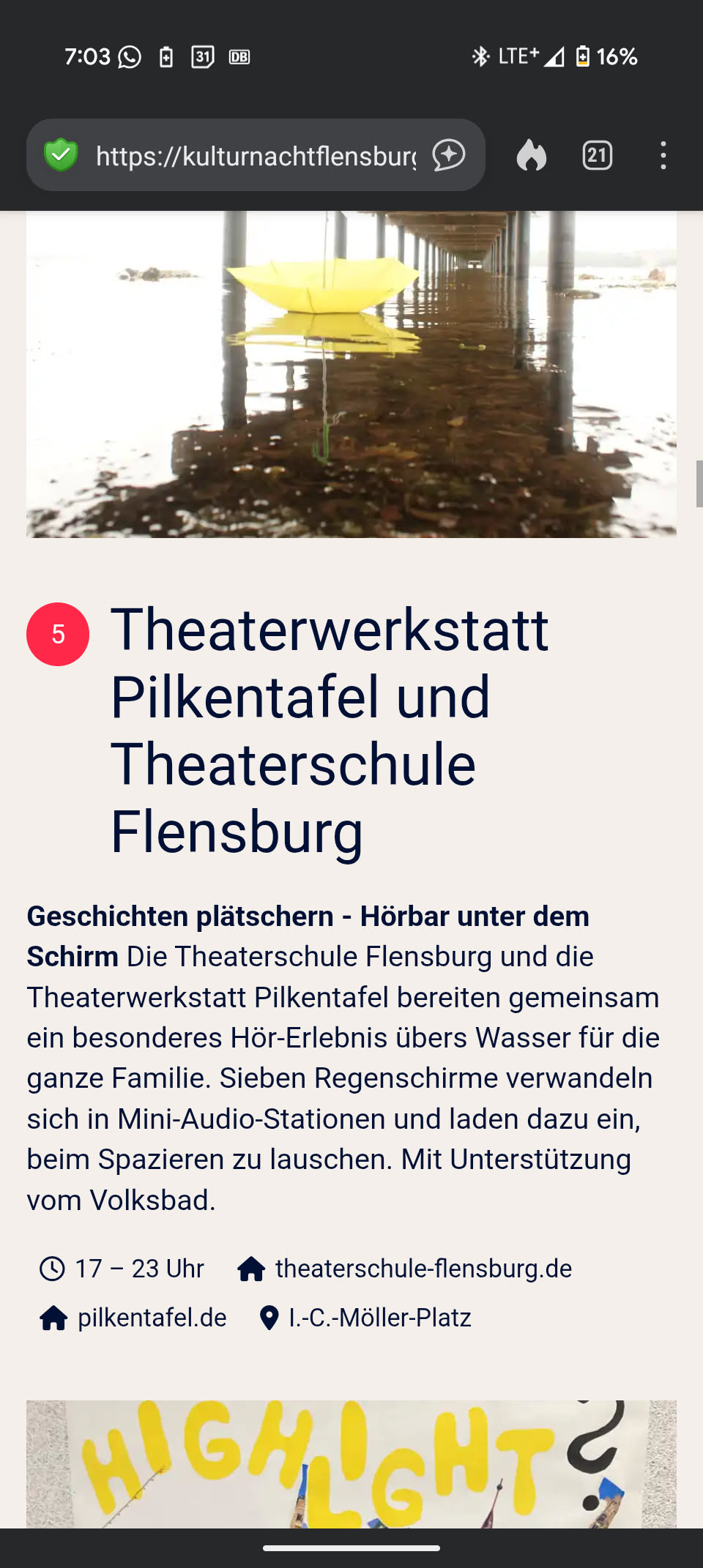Open the green shield site protection info
703x1568 pixels.
[61, 155]
